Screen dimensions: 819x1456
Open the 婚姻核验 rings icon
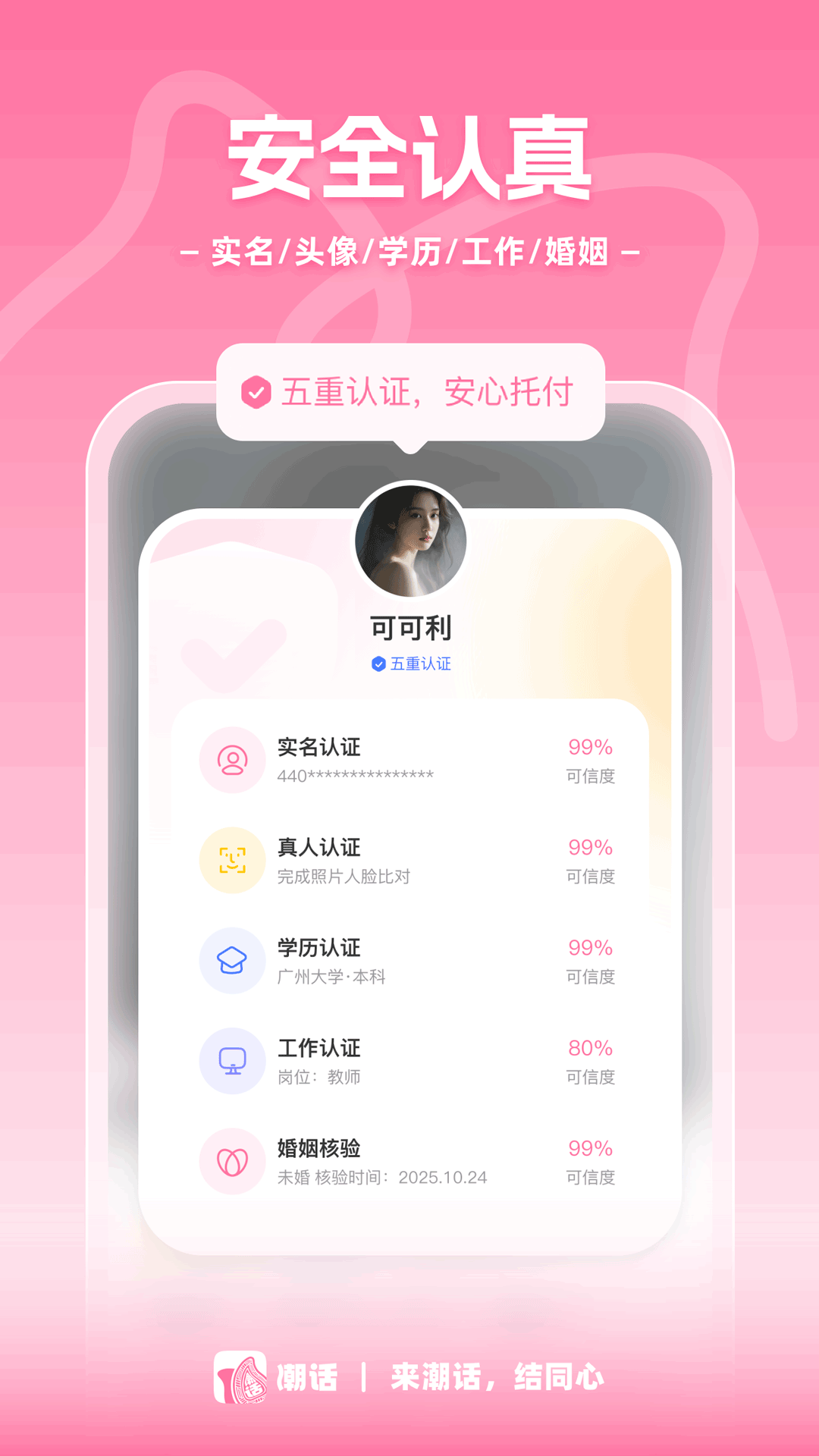click(x=233, y=1161)
